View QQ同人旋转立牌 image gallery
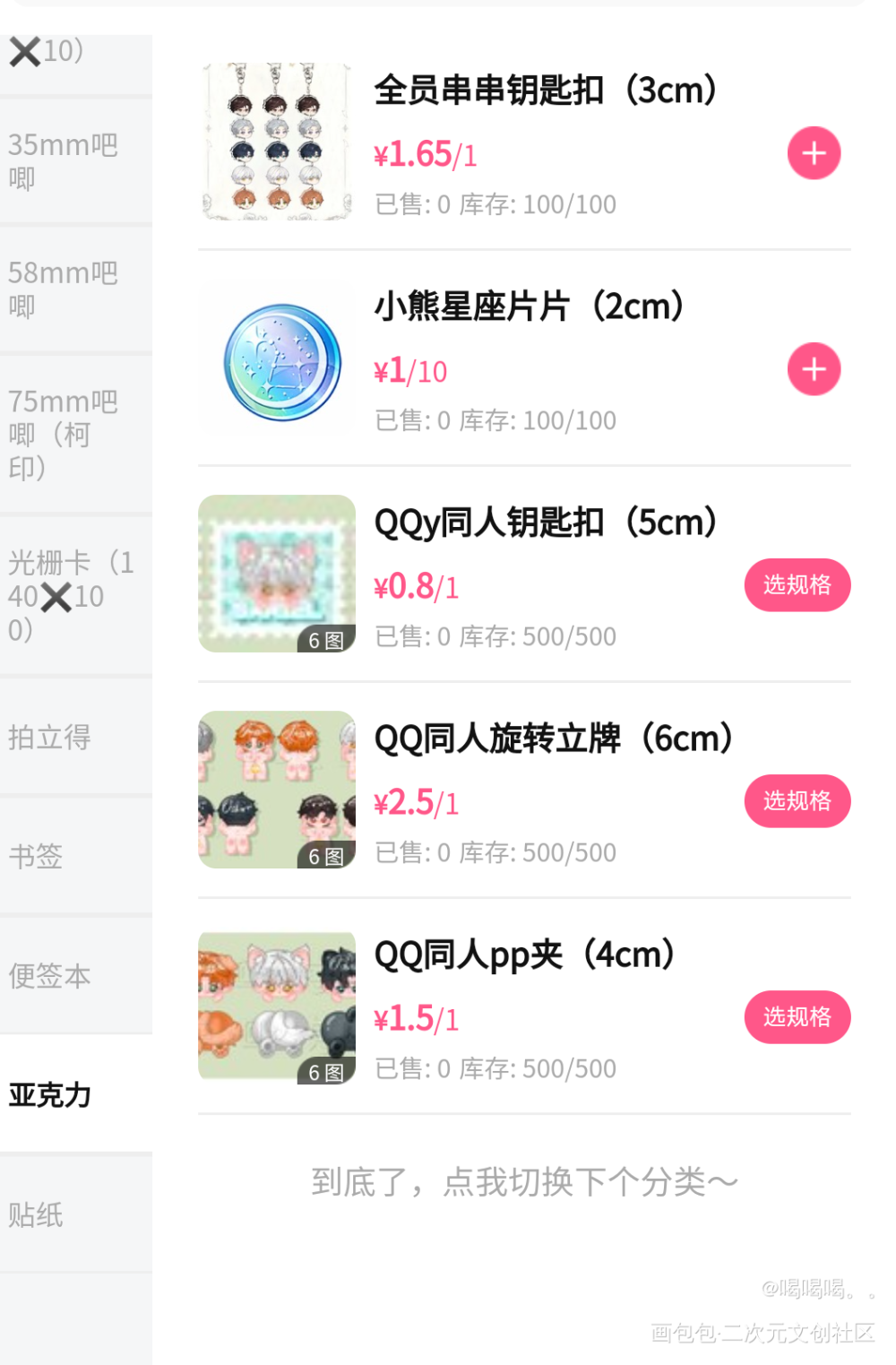 point(277,790)
